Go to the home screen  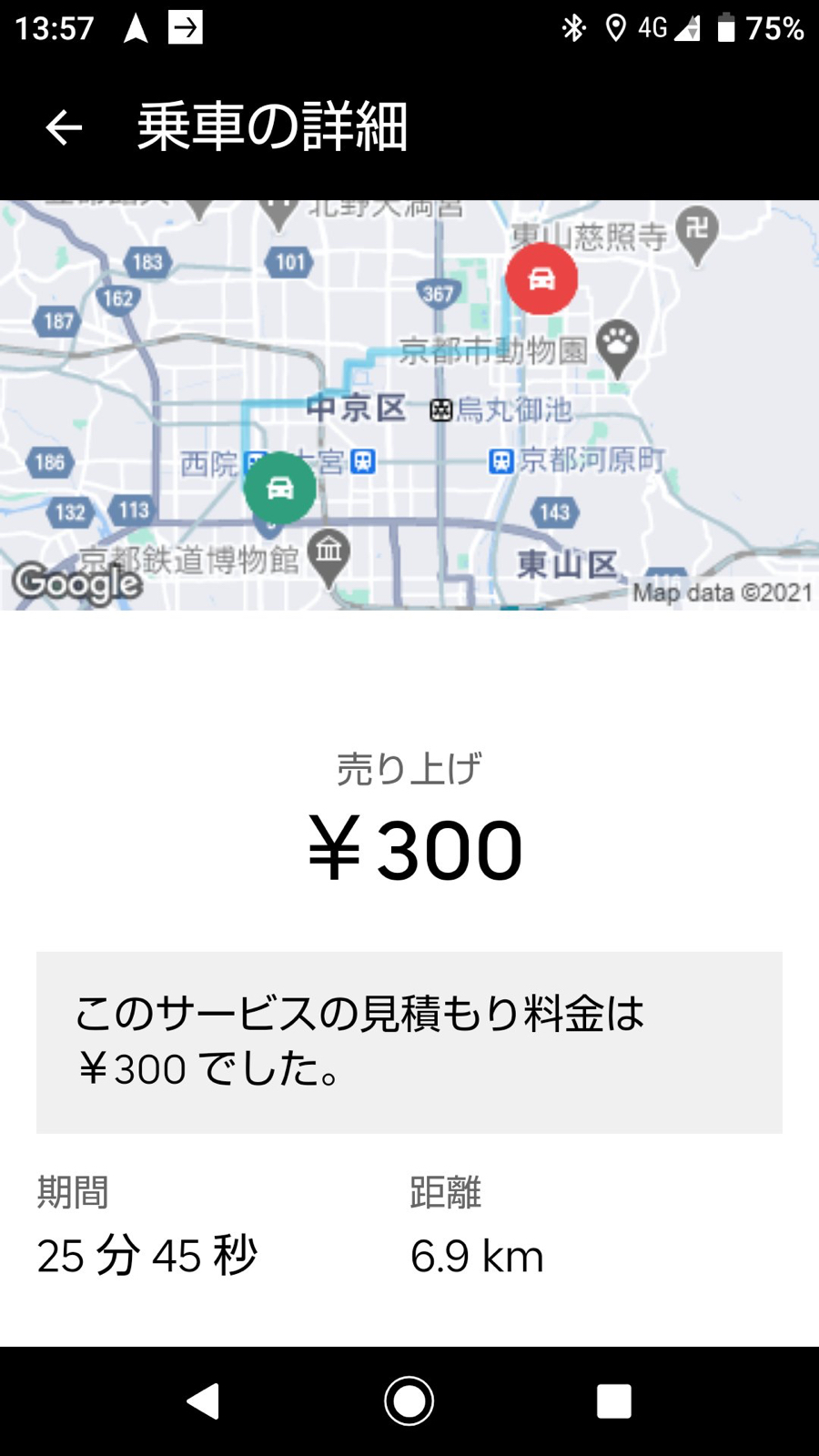click(409, 1400)
